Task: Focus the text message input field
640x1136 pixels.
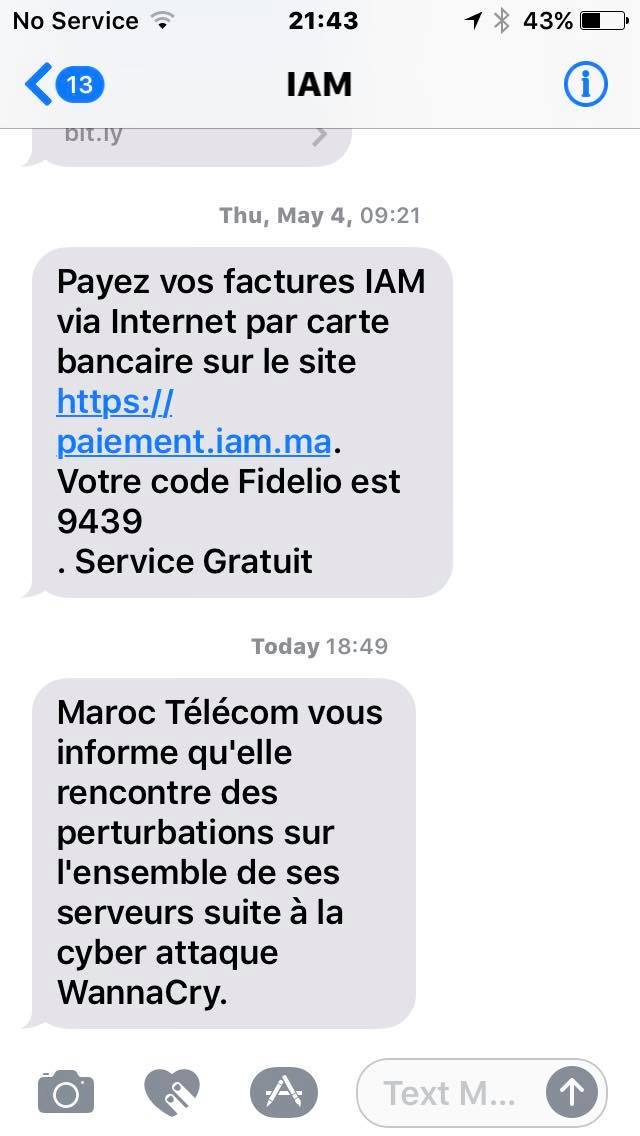Action: click(450, 1093)
